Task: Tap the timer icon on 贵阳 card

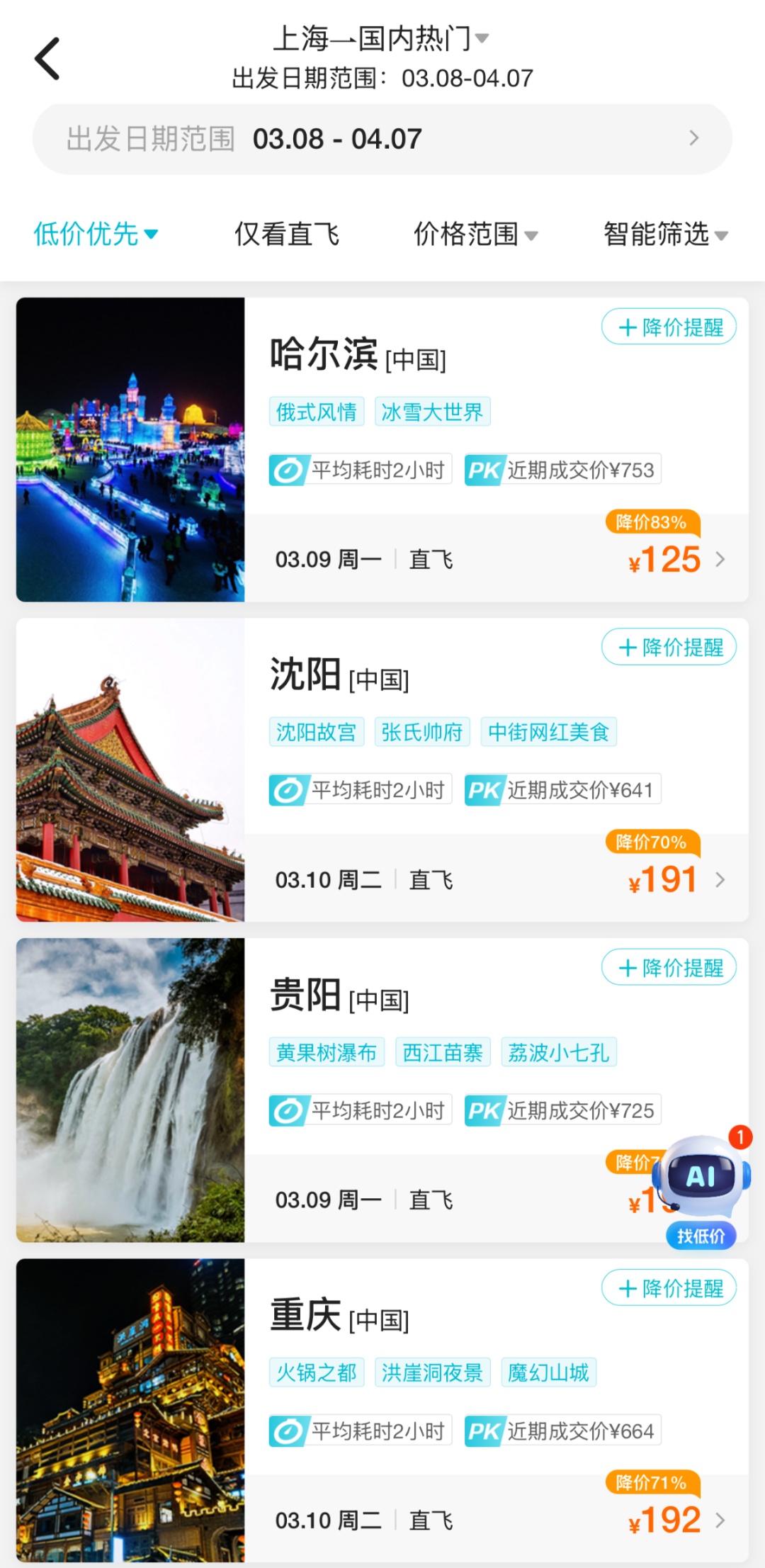Action: 290,1109
